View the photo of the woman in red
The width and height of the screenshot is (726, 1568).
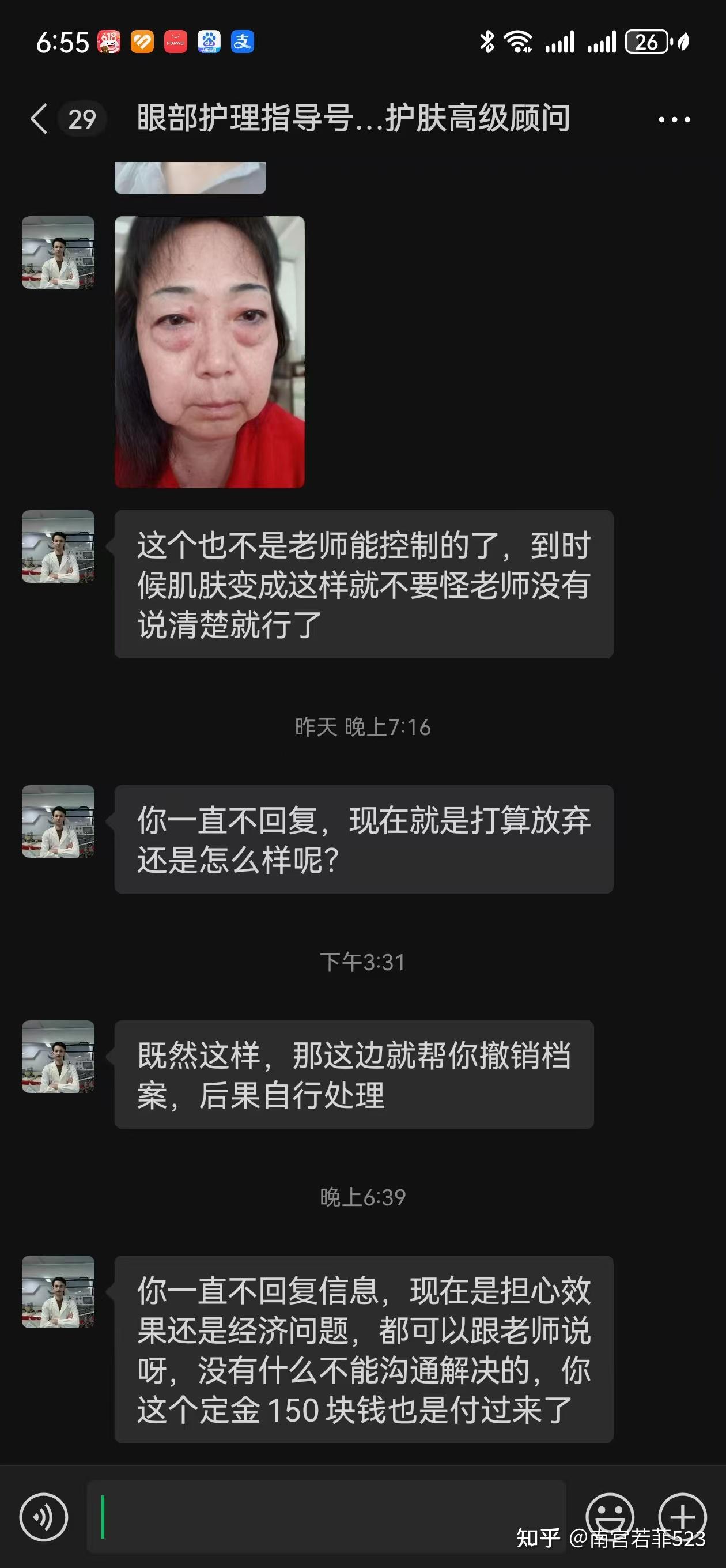(x=209, y=352)
